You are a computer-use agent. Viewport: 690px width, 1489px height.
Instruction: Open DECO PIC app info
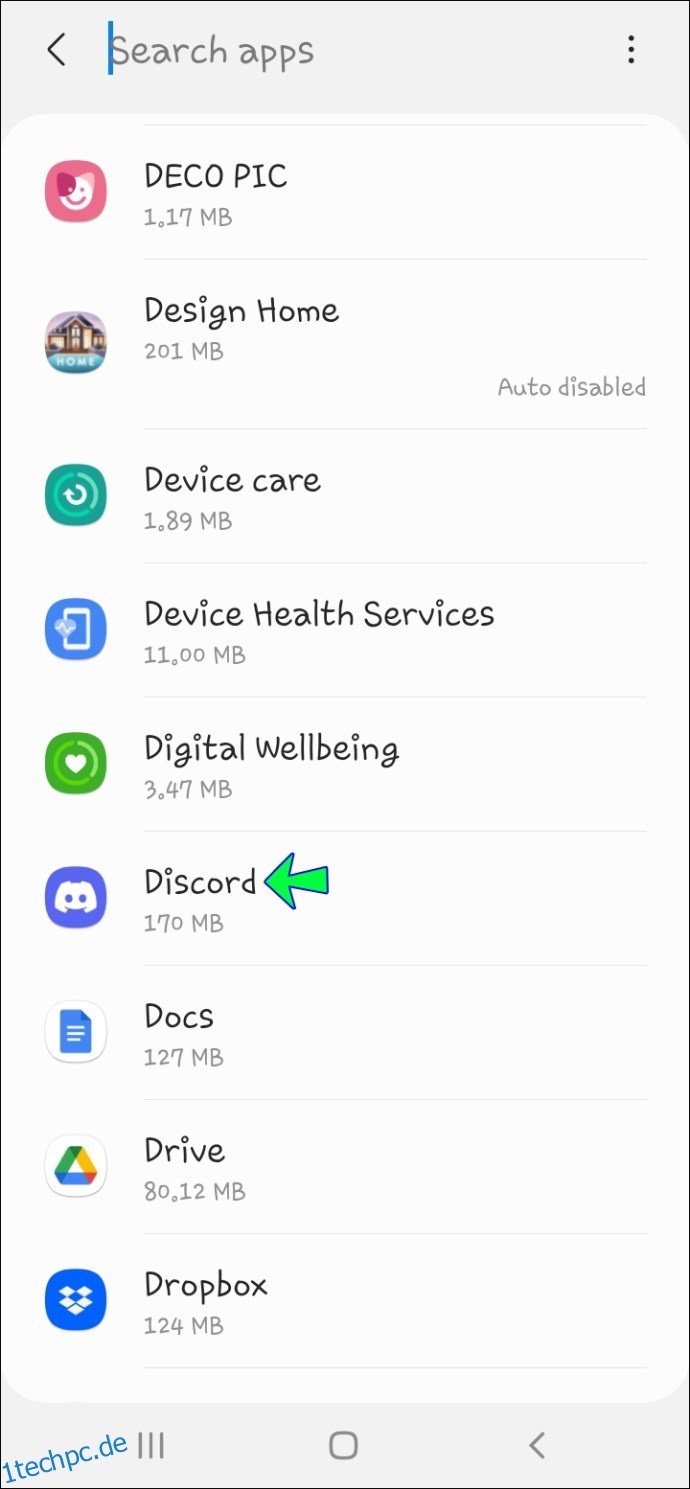point(345,192)
